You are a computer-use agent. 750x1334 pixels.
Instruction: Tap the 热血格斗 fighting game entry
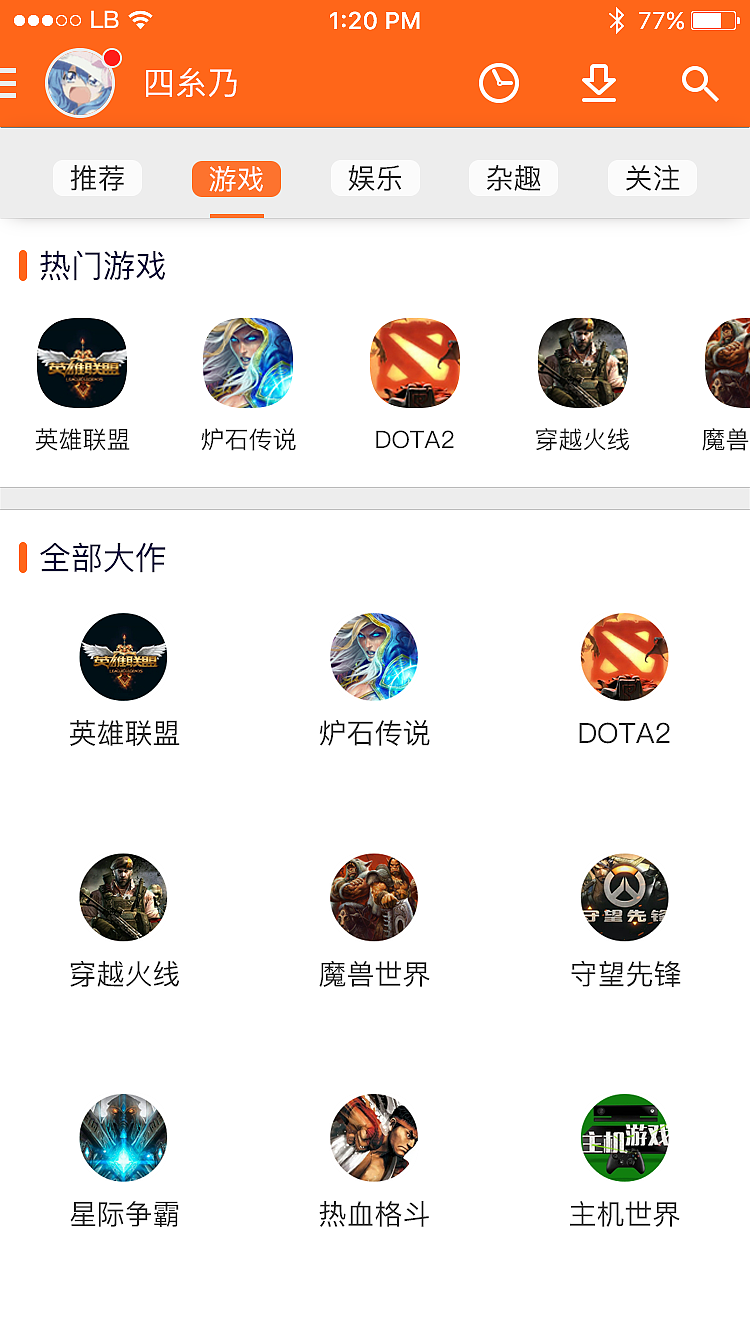click(374, 1137)
